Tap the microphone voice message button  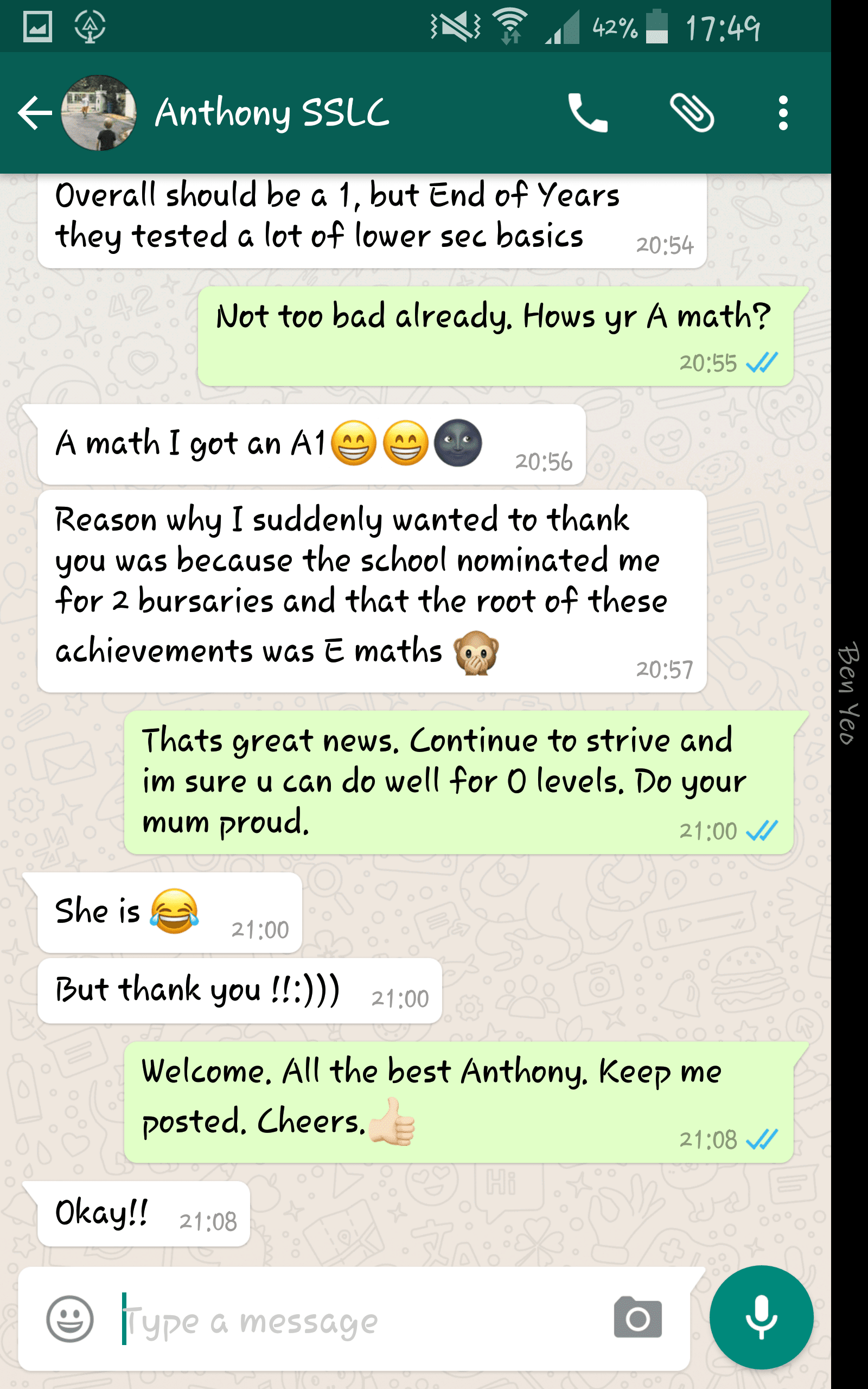(761, 1317)
